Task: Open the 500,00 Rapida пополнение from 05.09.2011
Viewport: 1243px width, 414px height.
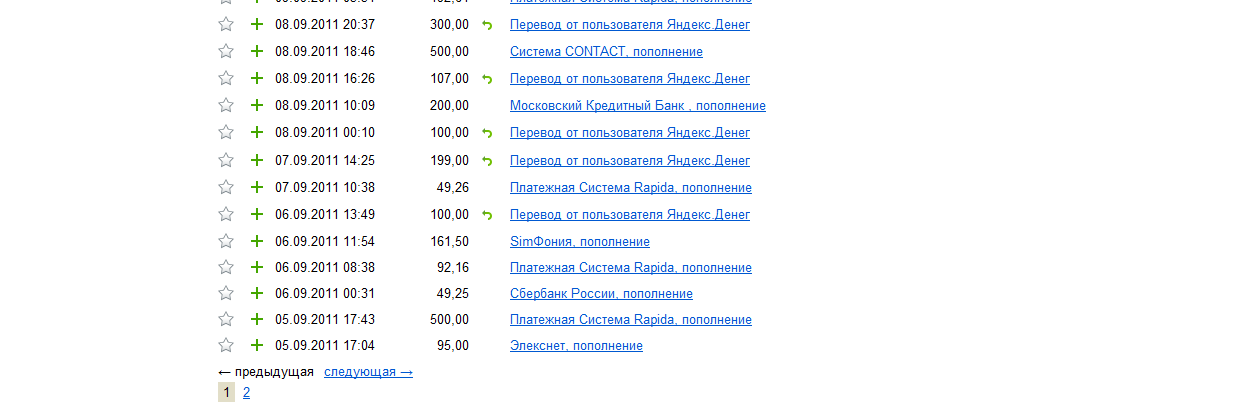Action: tap(630, 319)
